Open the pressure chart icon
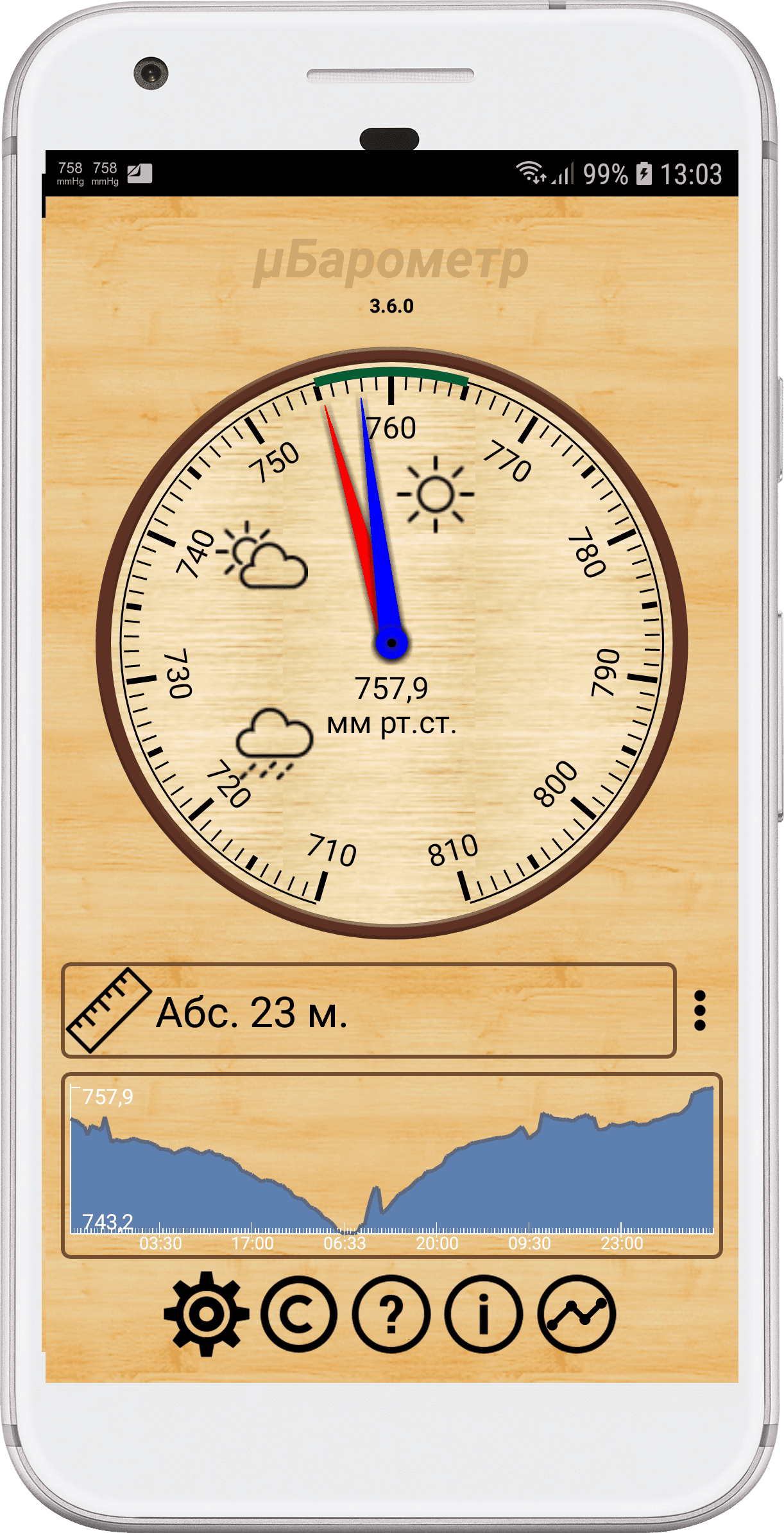The width and height of the screenshot is (784, 1533). [x=577, y=1313]
